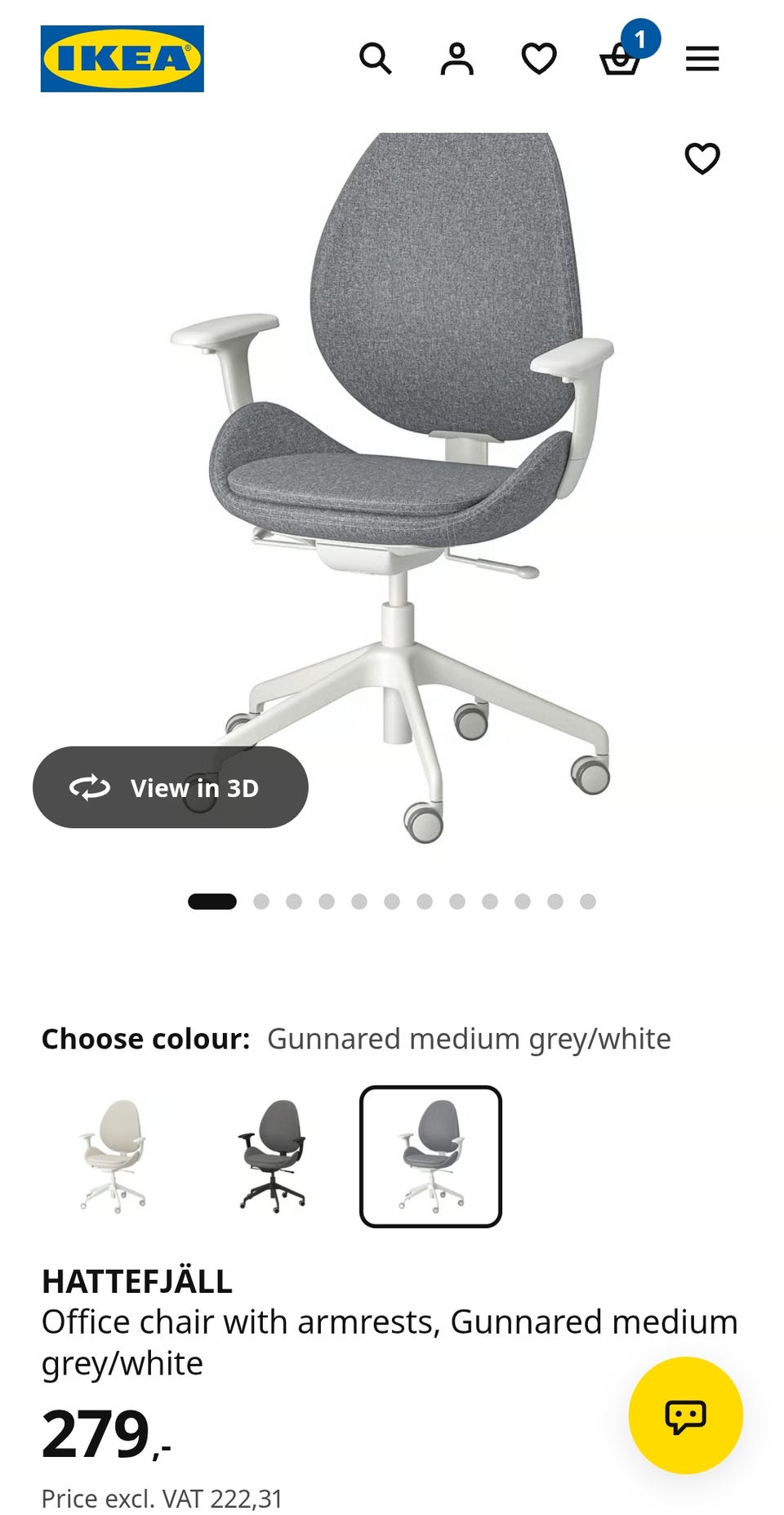This screenshot has height=1515, width=784.
Task: Open the search magnifier icon
Action: (376, 59)
